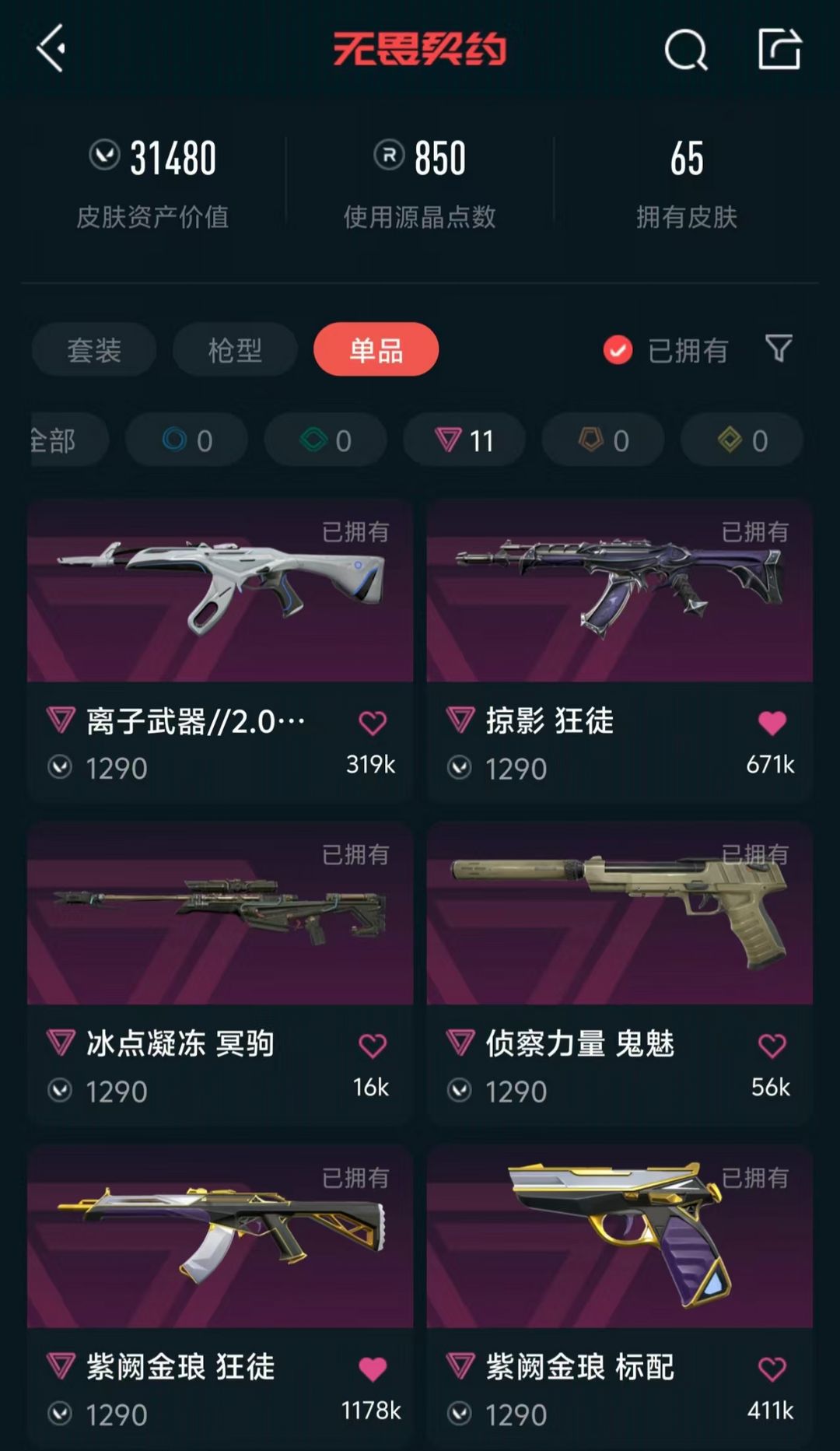Open the 离子武器//2.0 skin card
The width and height of the screenshot is (840, 1451).
220,651
